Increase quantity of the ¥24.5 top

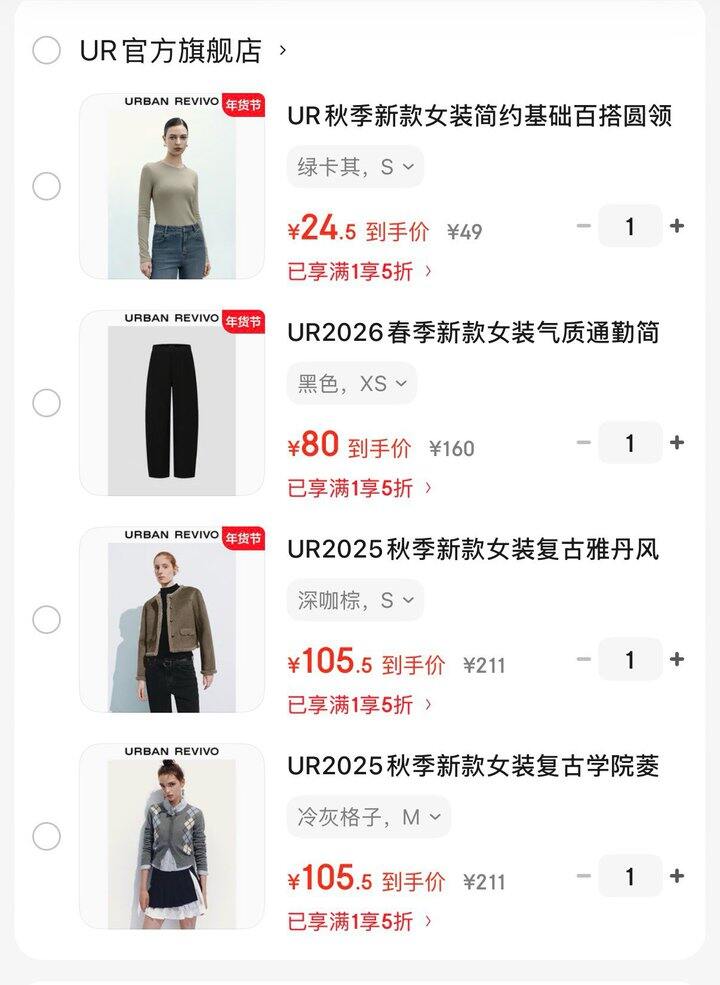pos(677,226)
